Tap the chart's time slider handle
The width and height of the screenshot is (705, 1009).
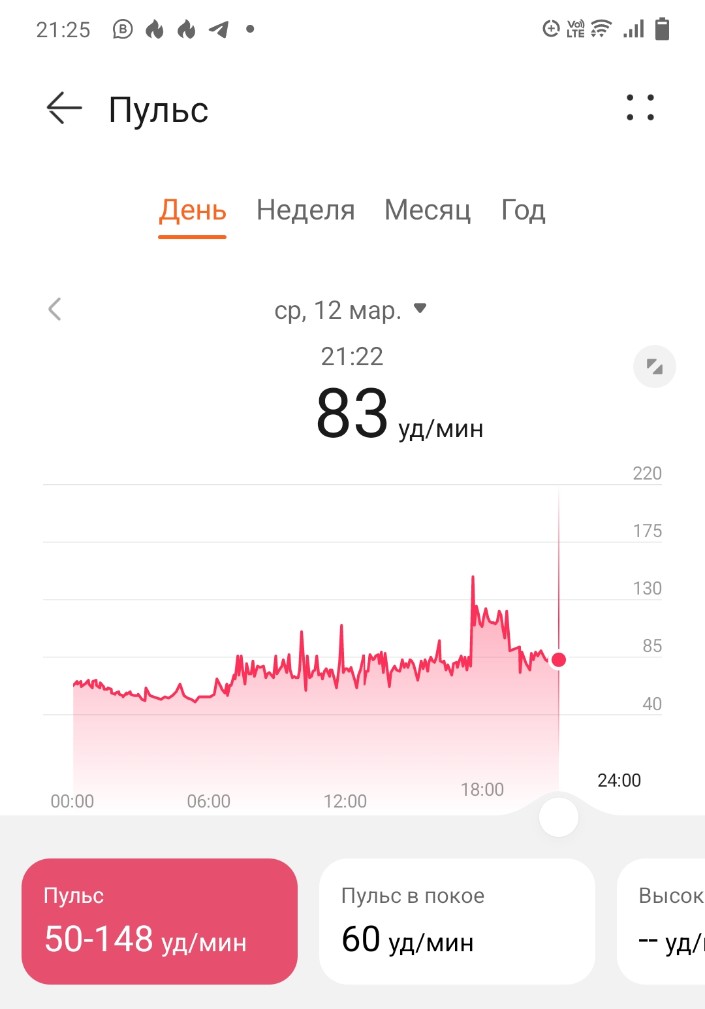pos(558,817)
